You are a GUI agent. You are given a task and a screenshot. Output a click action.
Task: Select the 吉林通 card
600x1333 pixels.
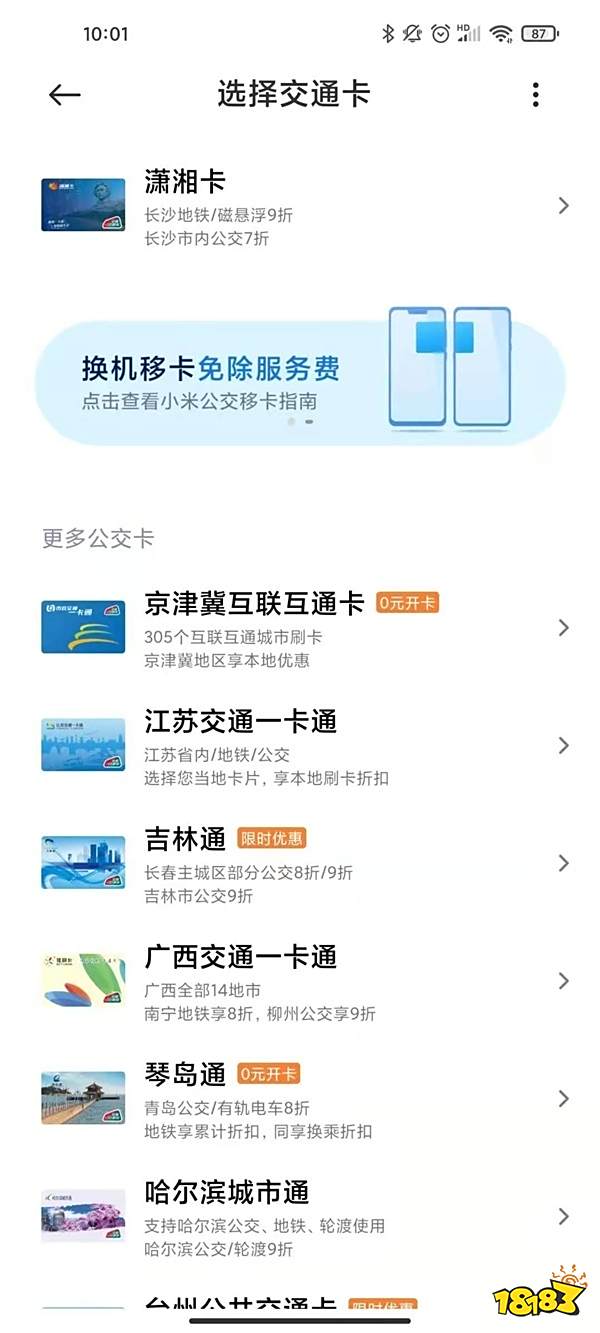pyautogui.click(x=300, y=864)
